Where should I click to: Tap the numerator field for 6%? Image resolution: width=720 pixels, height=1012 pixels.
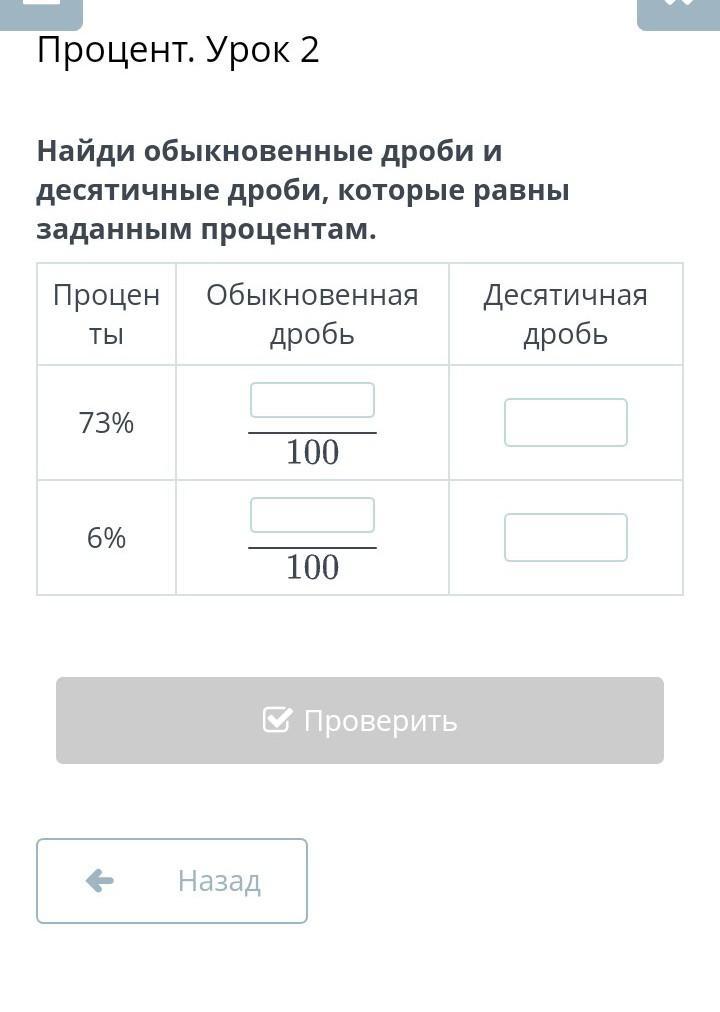pyautogui.click(x=312, y=515)
